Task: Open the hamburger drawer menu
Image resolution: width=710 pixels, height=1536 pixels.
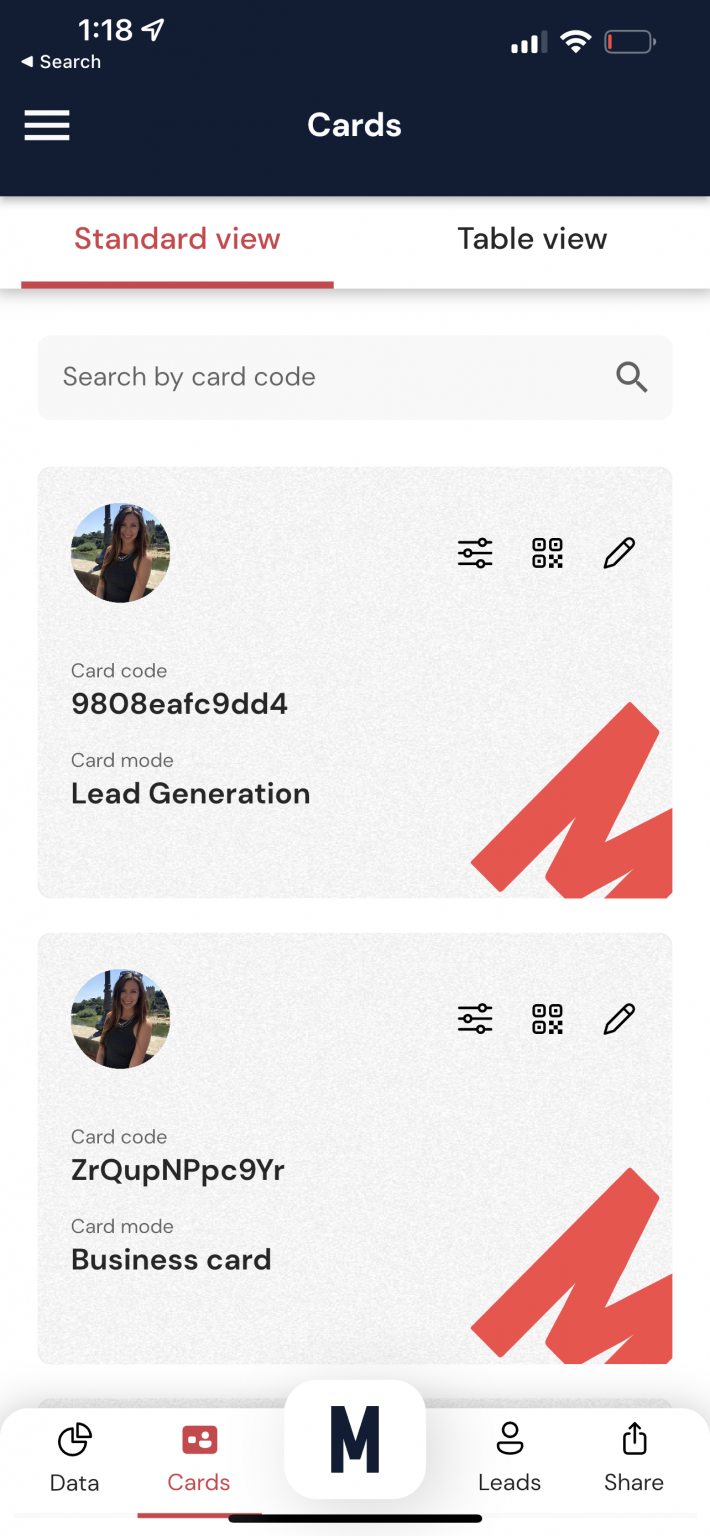Action: pyautogui.click(x=47, y=125)
